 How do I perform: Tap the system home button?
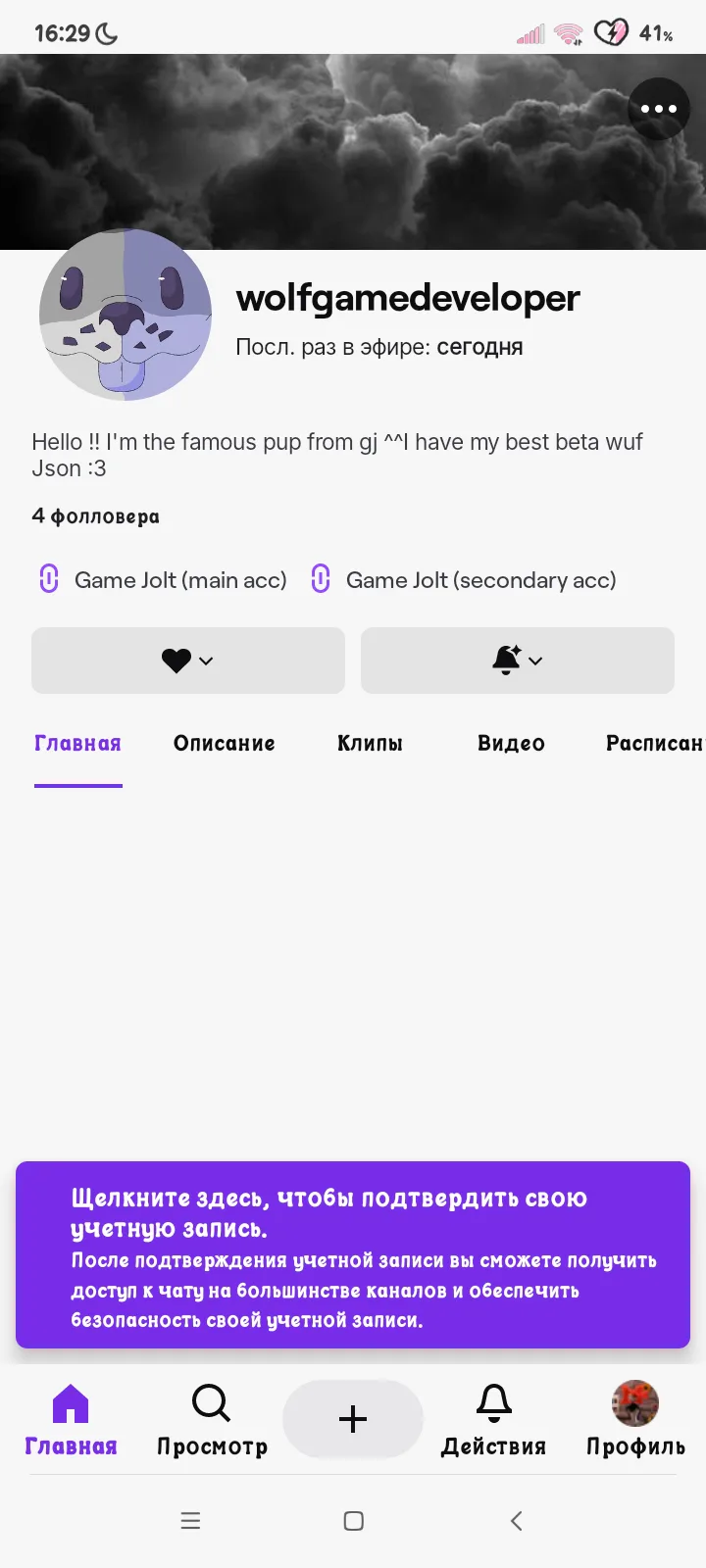[x=354, y=1521]
